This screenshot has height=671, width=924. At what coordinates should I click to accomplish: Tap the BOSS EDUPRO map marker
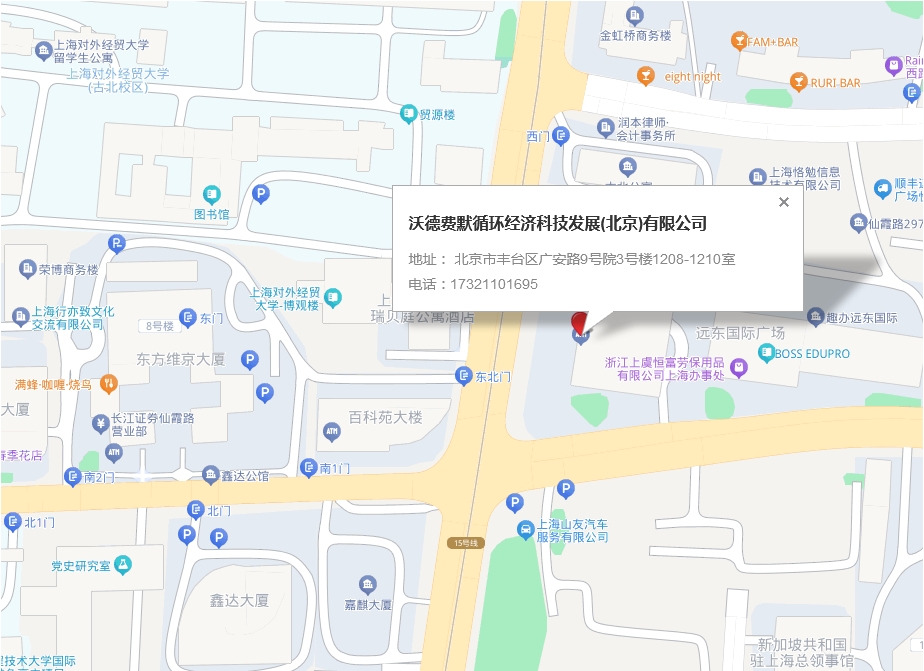coord(766,353)
